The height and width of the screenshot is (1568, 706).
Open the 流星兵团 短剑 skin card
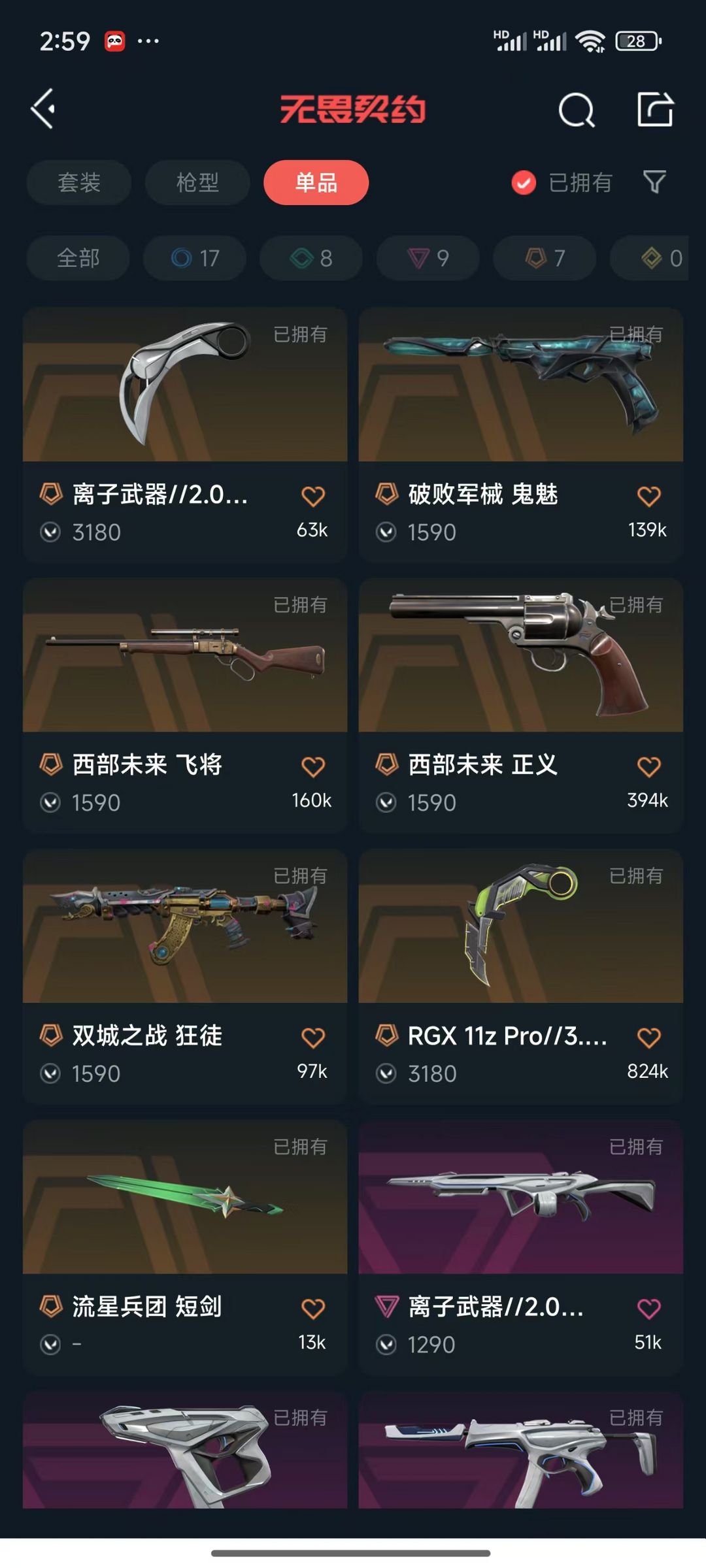[185, 1247]
